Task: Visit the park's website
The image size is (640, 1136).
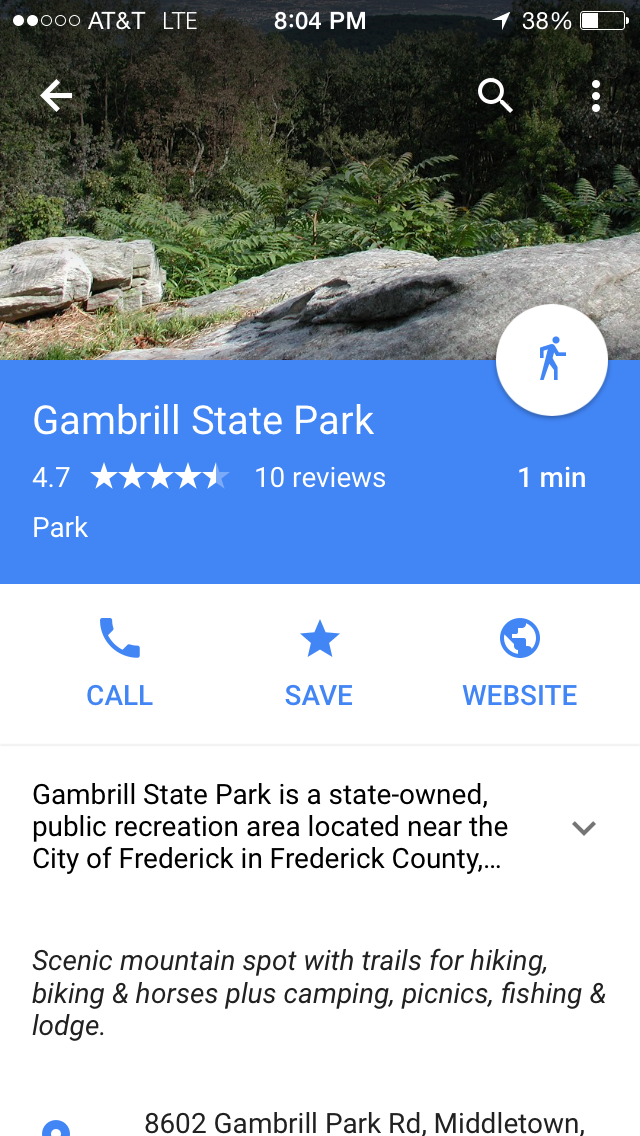Action: tap(519, 662)
